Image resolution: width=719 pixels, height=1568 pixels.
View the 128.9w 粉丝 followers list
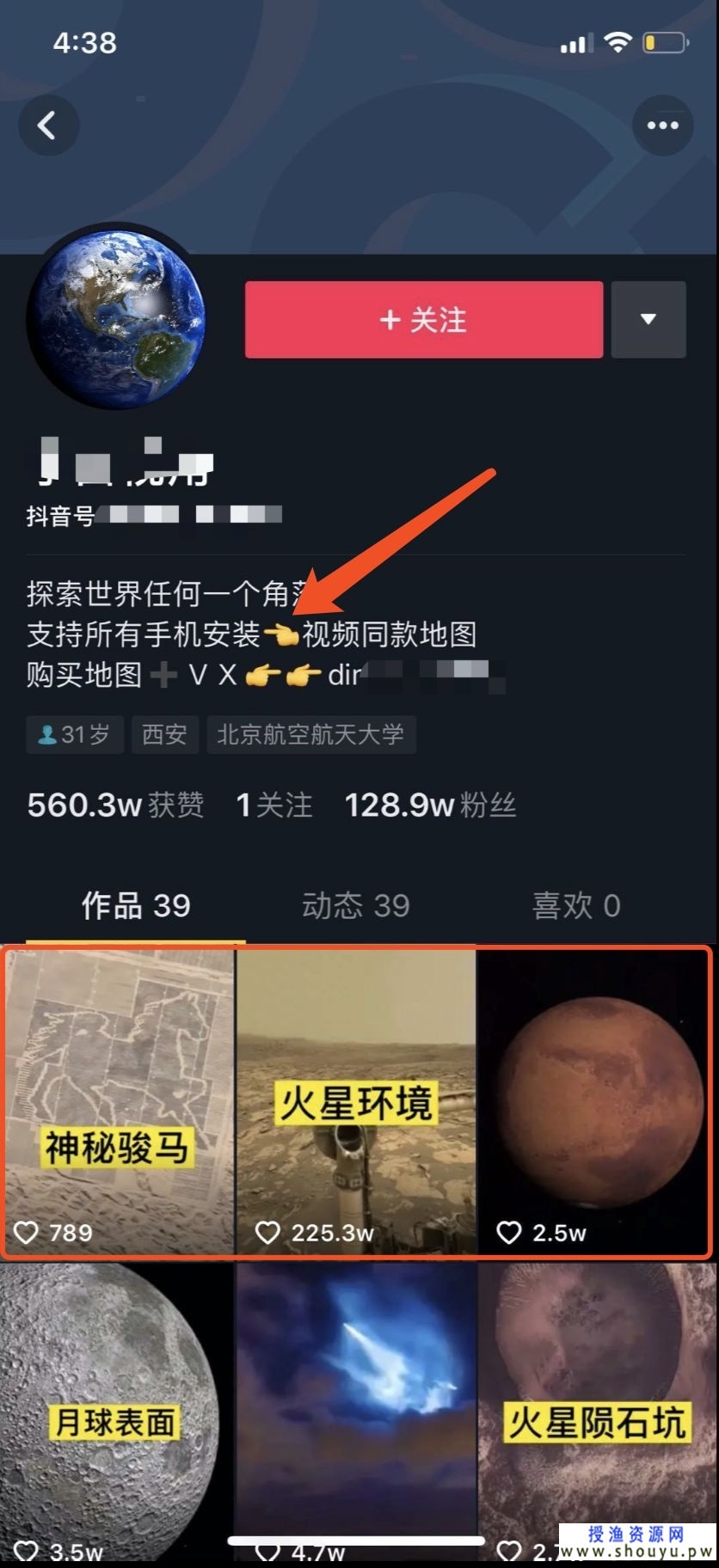[x=430, y=805]
